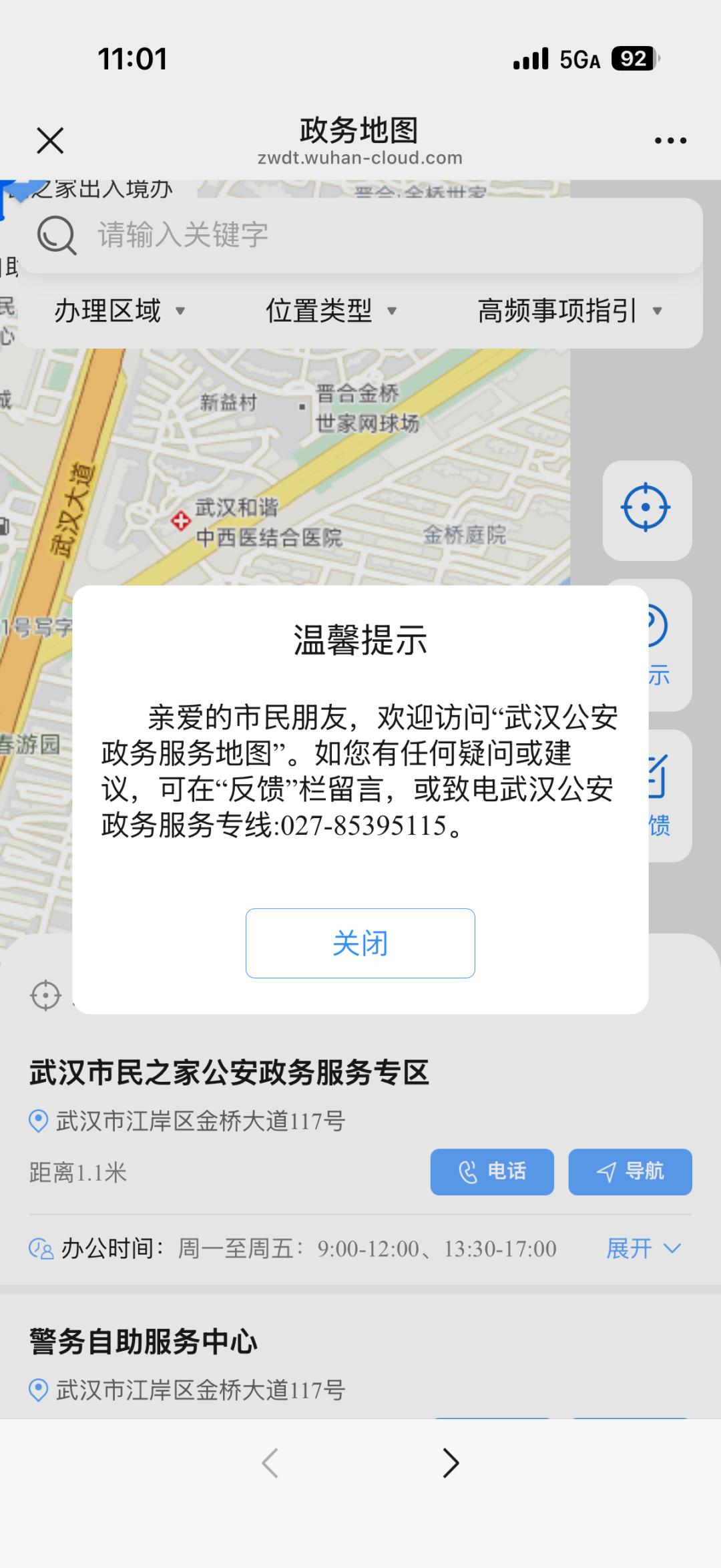
Task: Open the 高频事项指引 dropdown
Action: point(571,310)
